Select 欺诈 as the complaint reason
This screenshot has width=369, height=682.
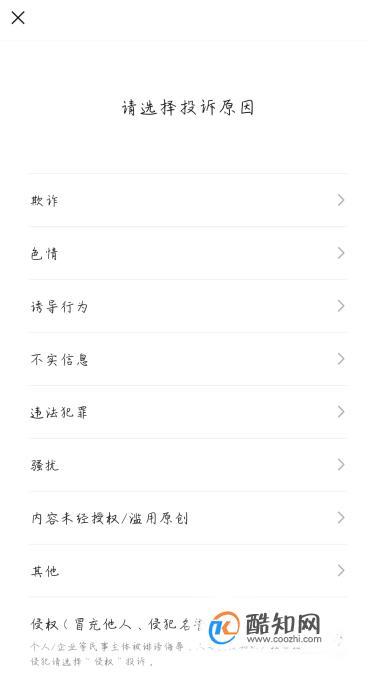click(x=188, y=200)
